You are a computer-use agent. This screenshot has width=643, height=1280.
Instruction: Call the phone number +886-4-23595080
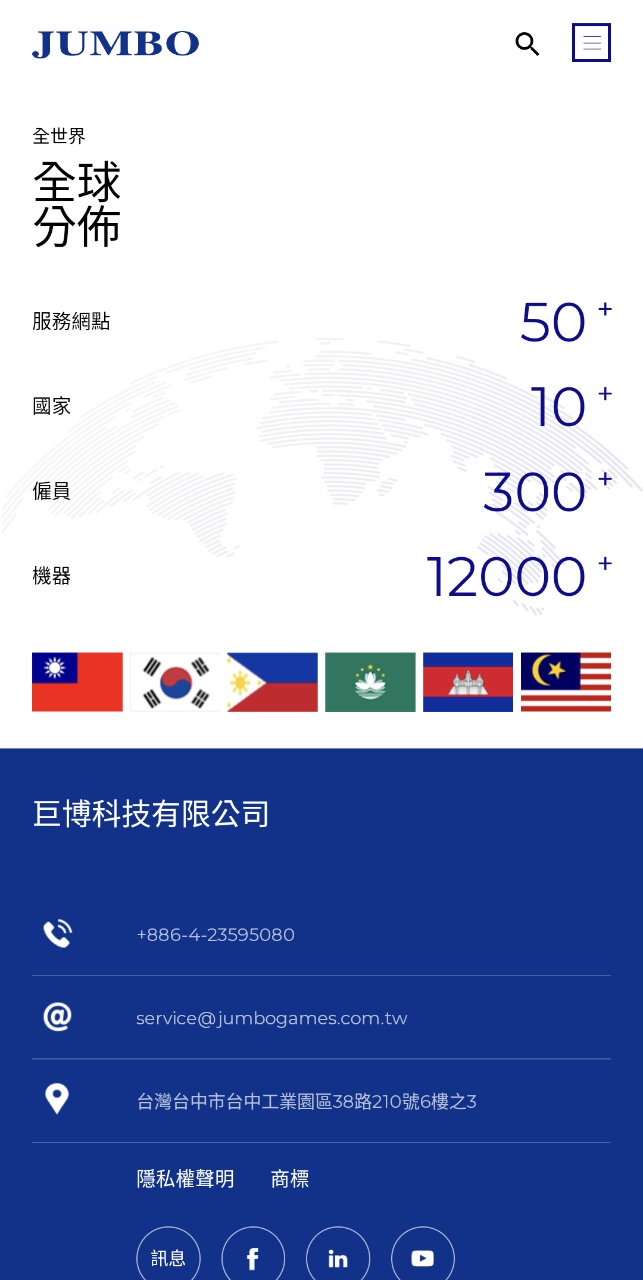(215, 935)
